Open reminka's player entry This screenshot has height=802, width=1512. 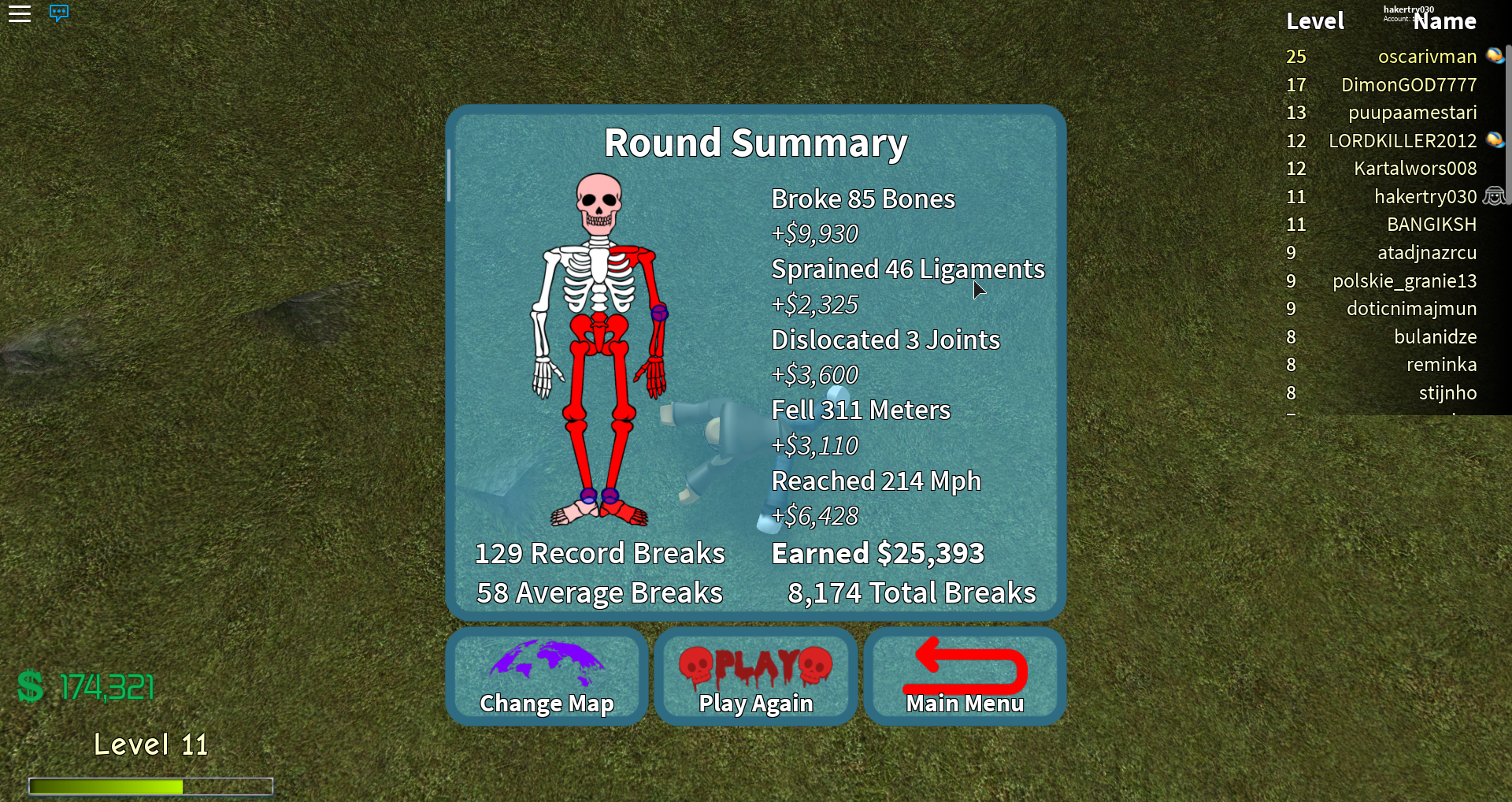click(x=1441, y=365)
